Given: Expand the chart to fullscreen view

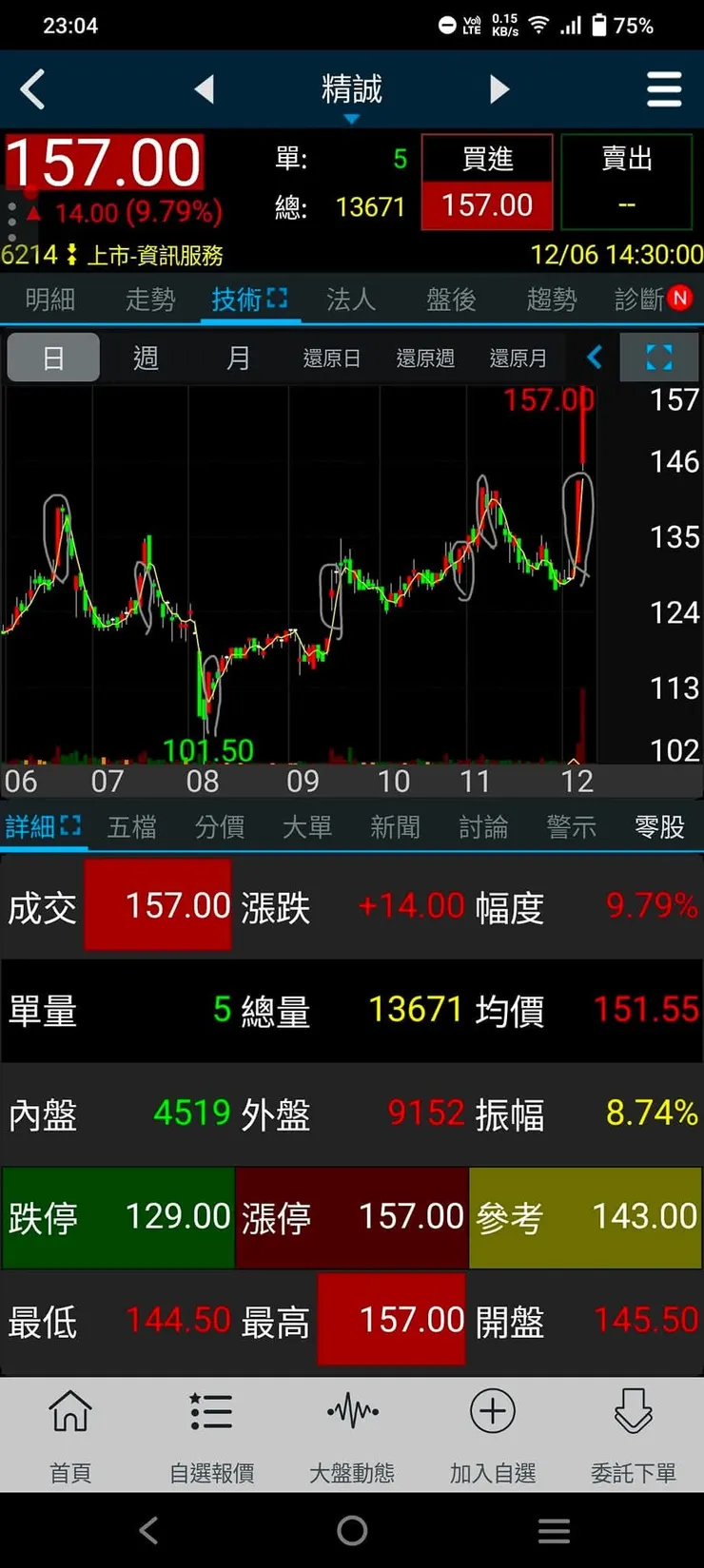Looking at the screenshot, I should click(659, 358).
